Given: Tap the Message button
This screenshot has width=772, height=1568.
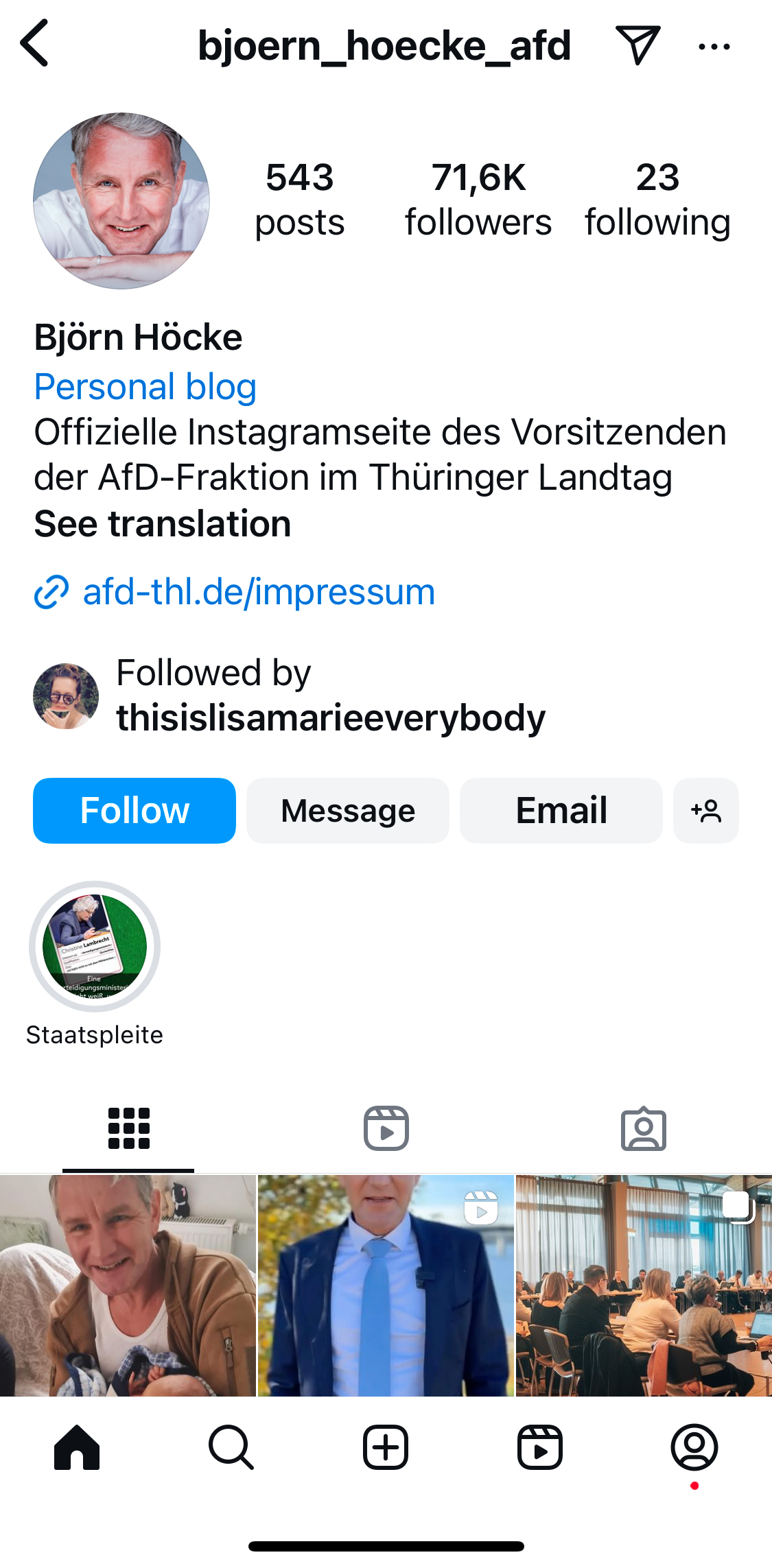Looking at the screenshot, I should (348, 811).
